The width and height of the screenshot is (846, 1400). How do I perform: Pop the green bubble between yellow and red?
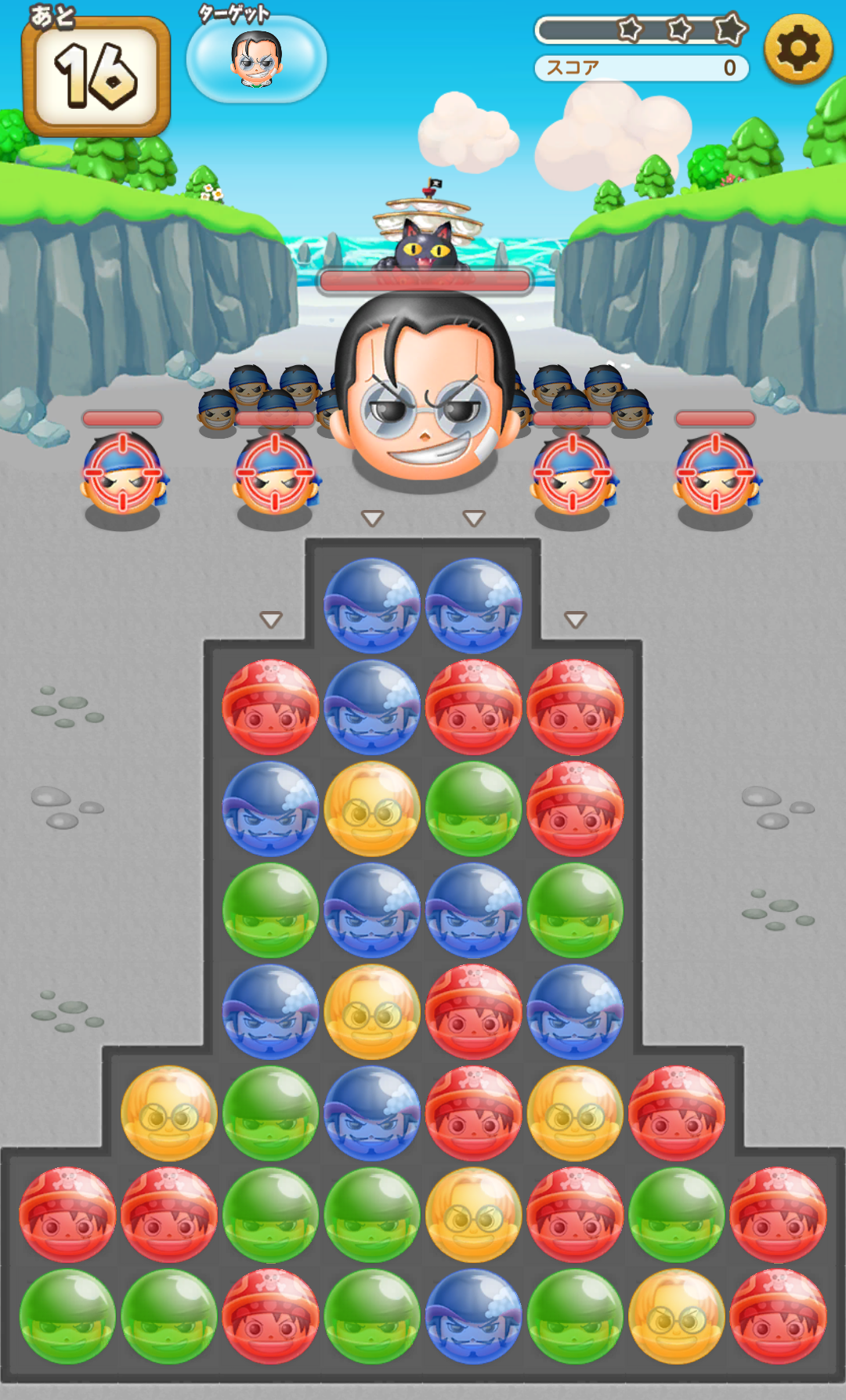click(473, 809)
